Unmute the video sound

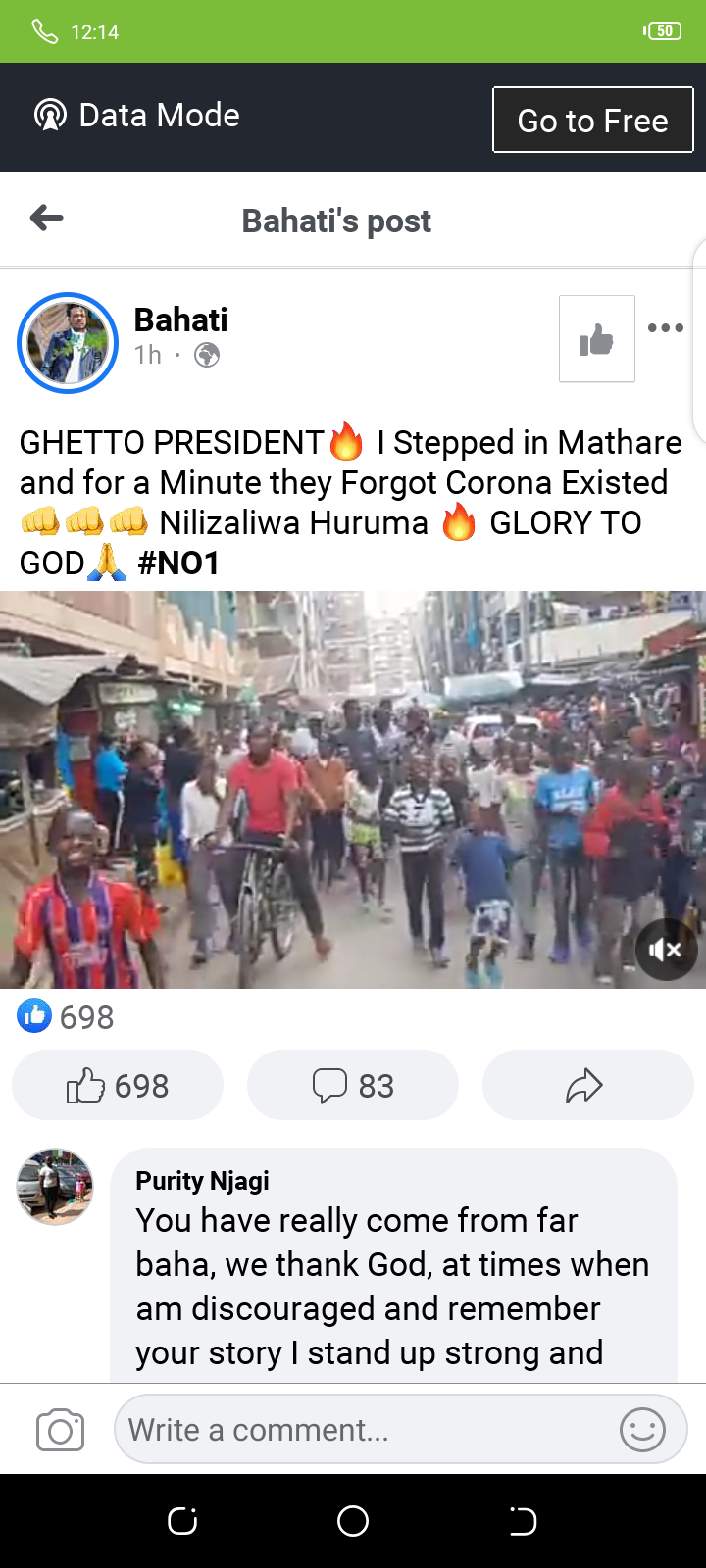[666, 949]
